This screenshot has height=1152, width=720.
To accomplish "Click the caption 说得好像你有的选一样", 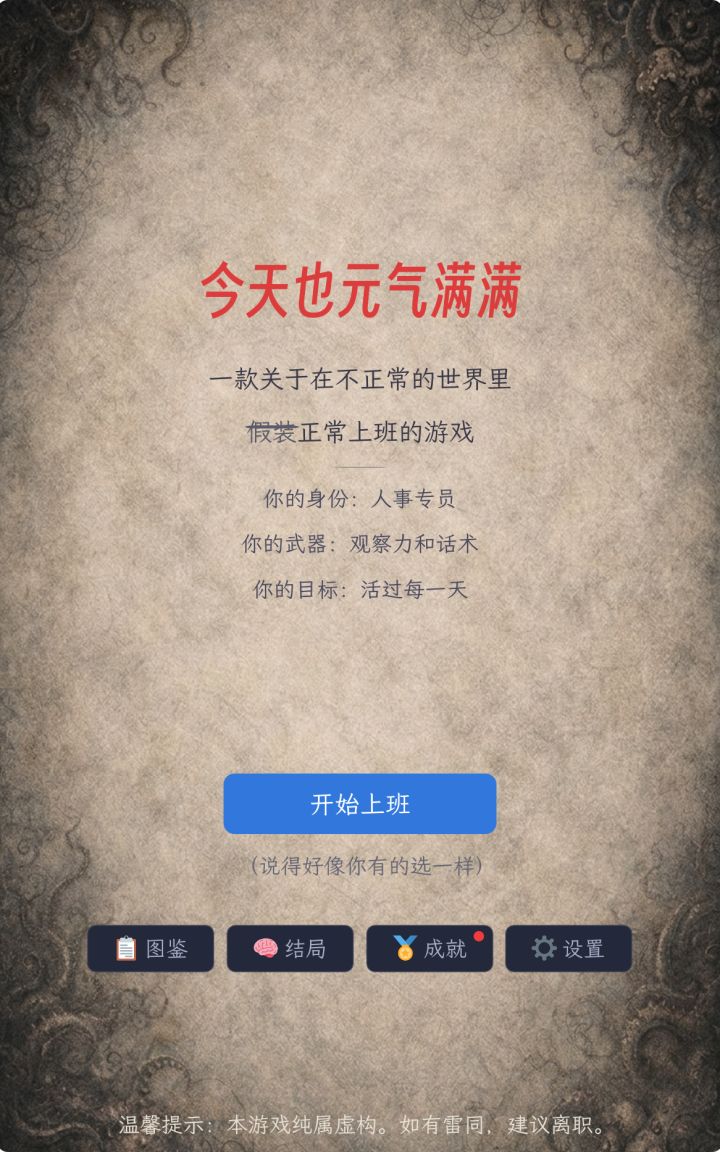I will [x=362, y=866].
